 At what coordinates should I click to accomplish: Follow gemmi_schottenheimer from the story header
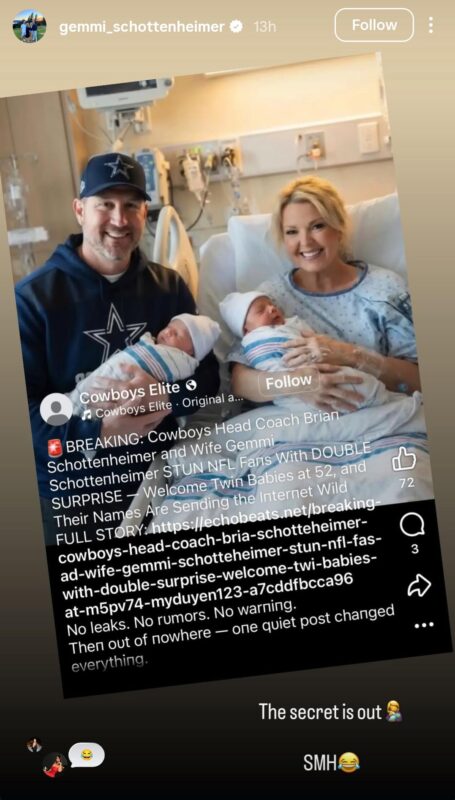374,25
